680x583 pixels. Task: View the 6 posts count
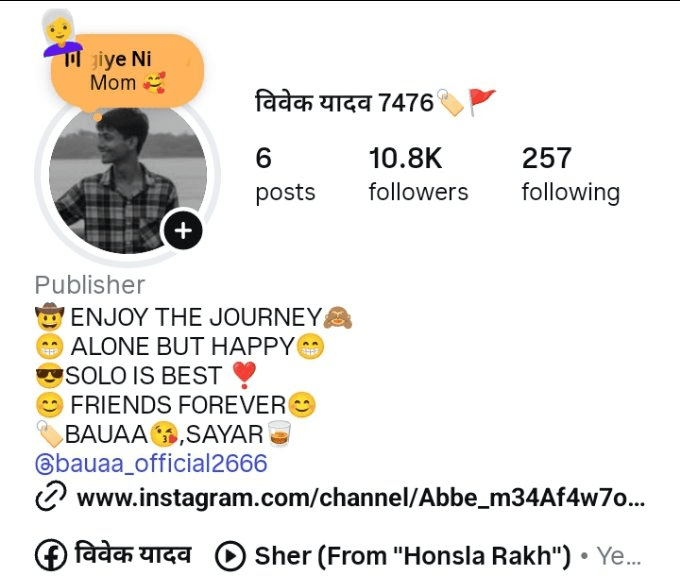tap(284, 174)
